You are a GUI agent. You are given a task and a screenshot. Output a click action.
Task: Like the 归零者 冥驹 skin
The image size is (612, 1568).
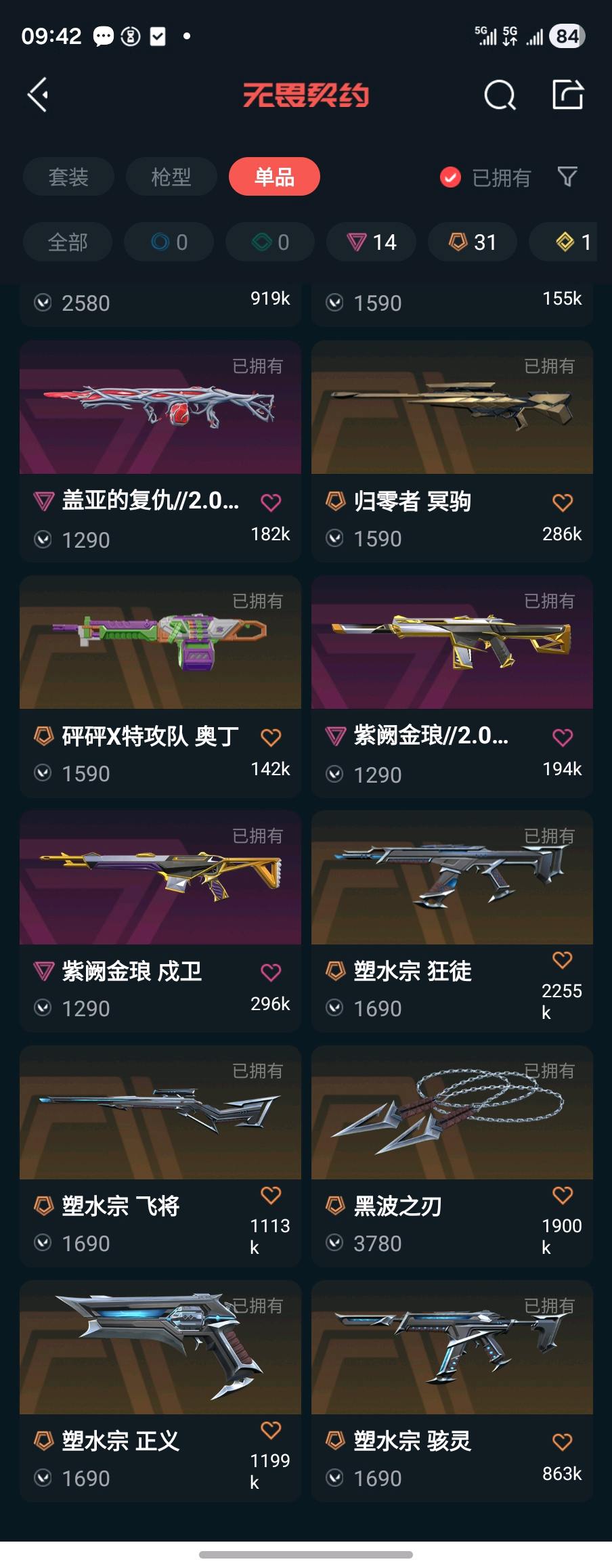[563, 502]
